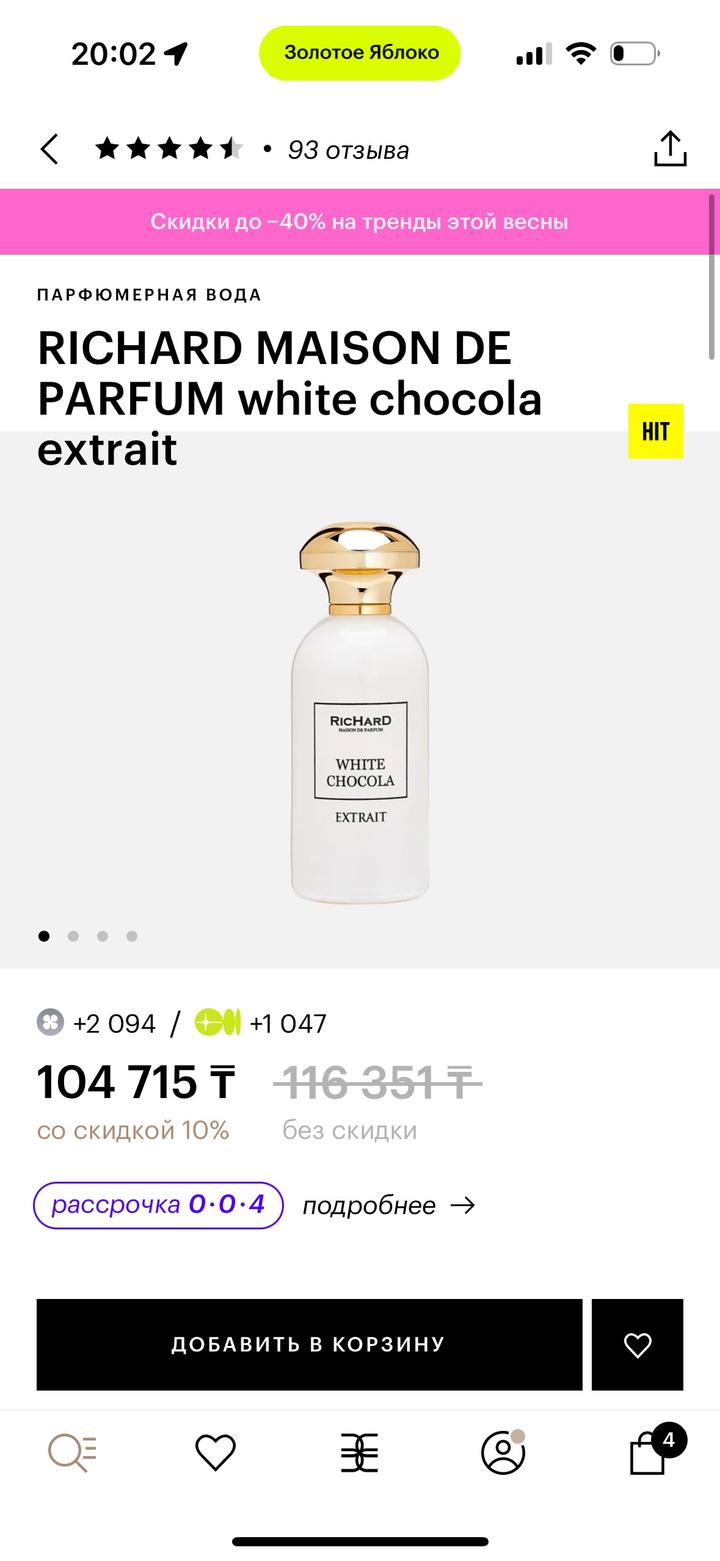Open the shopping bag with 4 items
The height and width of the screenshot is (1561, 720).
click(x=648, y=1454)
